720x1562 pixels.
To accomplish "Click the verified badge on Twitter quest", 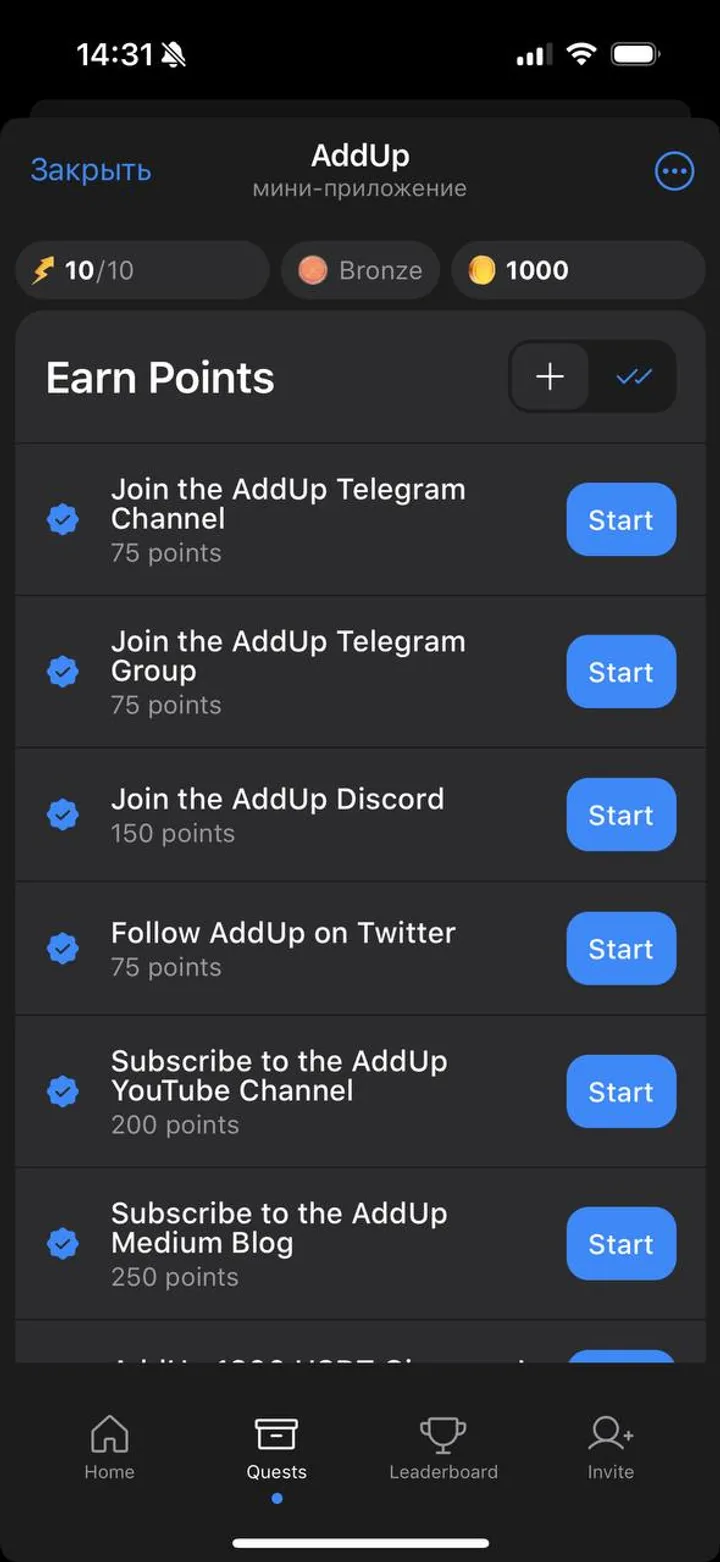I will click(62, 947).
